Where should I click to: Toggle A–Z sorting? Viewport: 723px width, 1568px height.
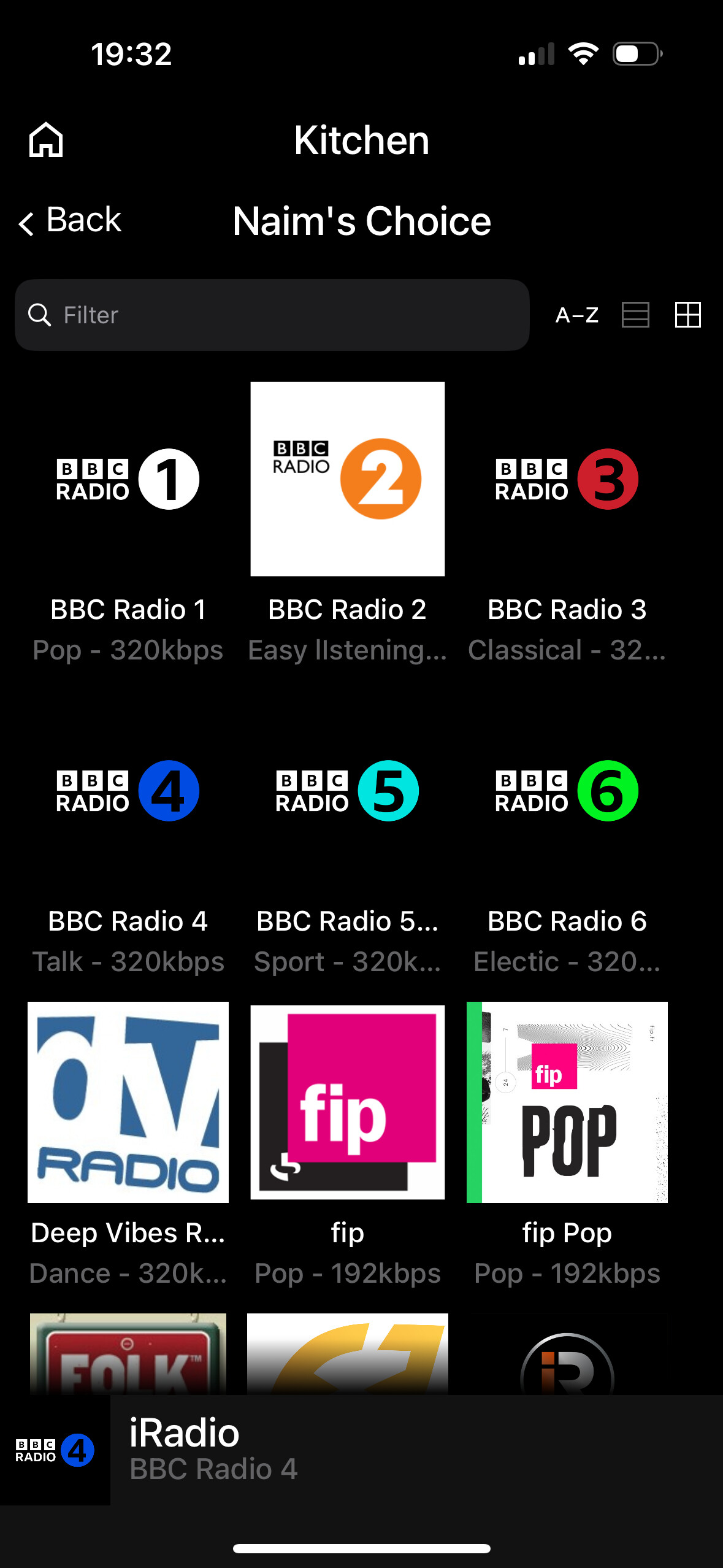pos(577,315)
